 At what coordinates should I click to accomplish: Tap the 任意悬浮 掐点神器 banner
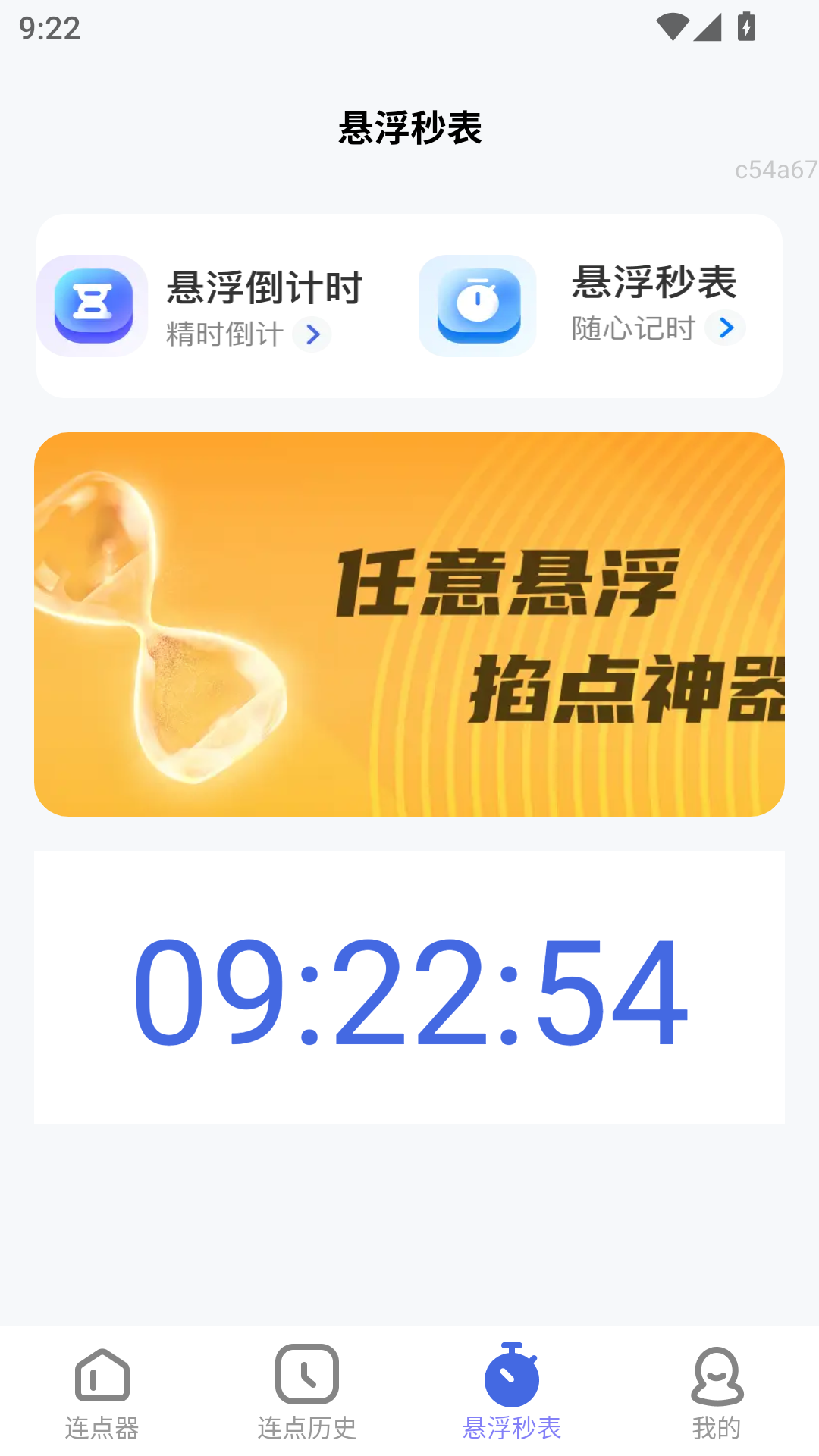[409, 624]
